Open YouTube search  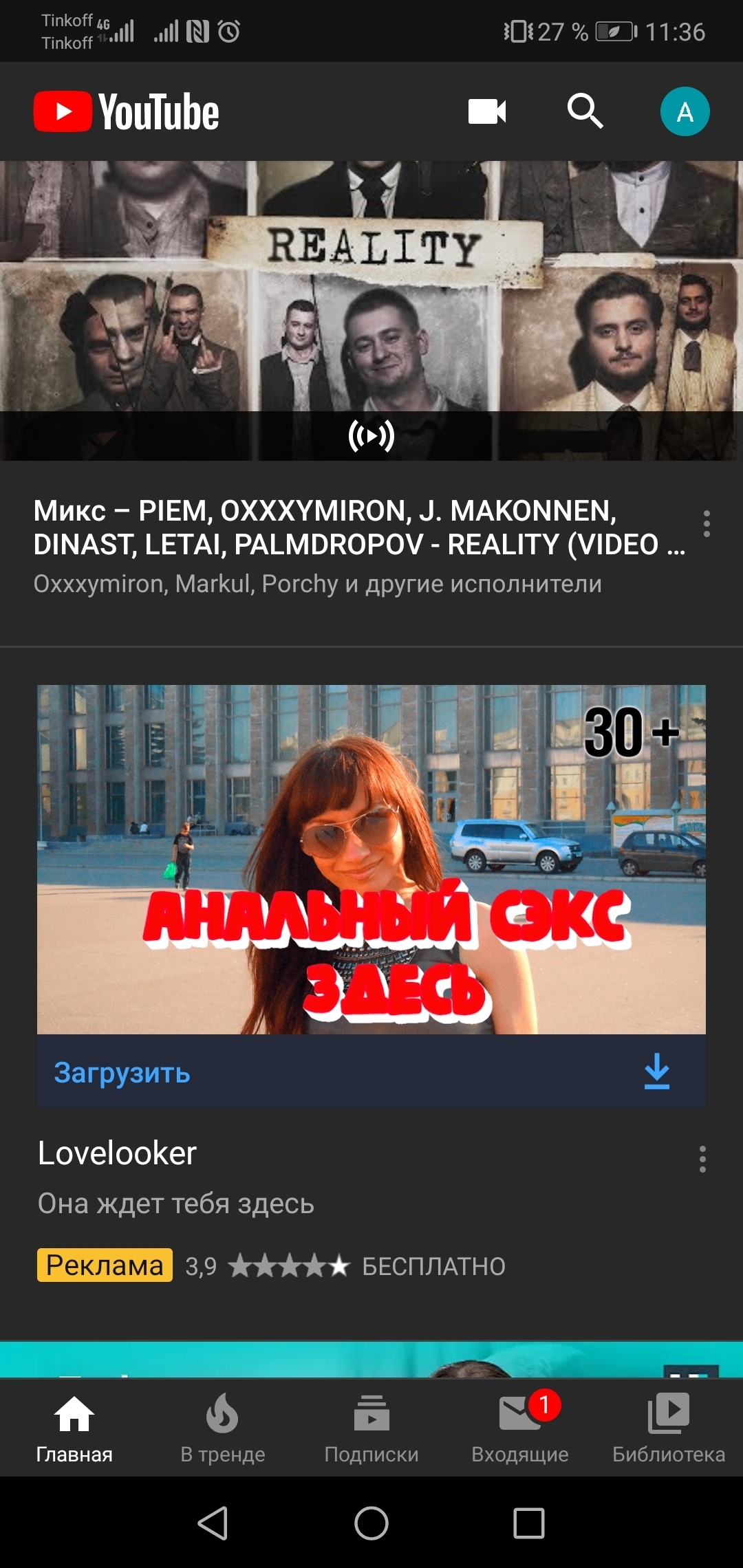[585, 111]
